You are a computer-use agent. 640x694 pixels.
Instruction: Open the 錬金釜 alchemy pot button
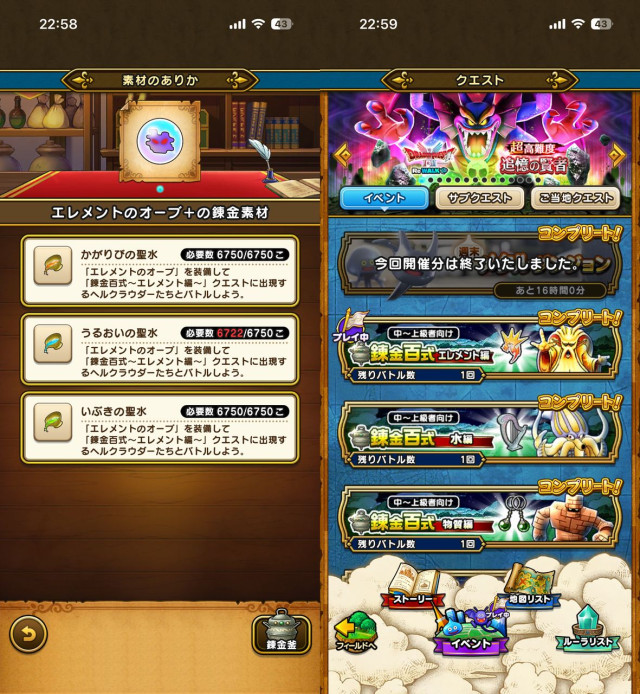pyautogui.click(x=282, y=633)
